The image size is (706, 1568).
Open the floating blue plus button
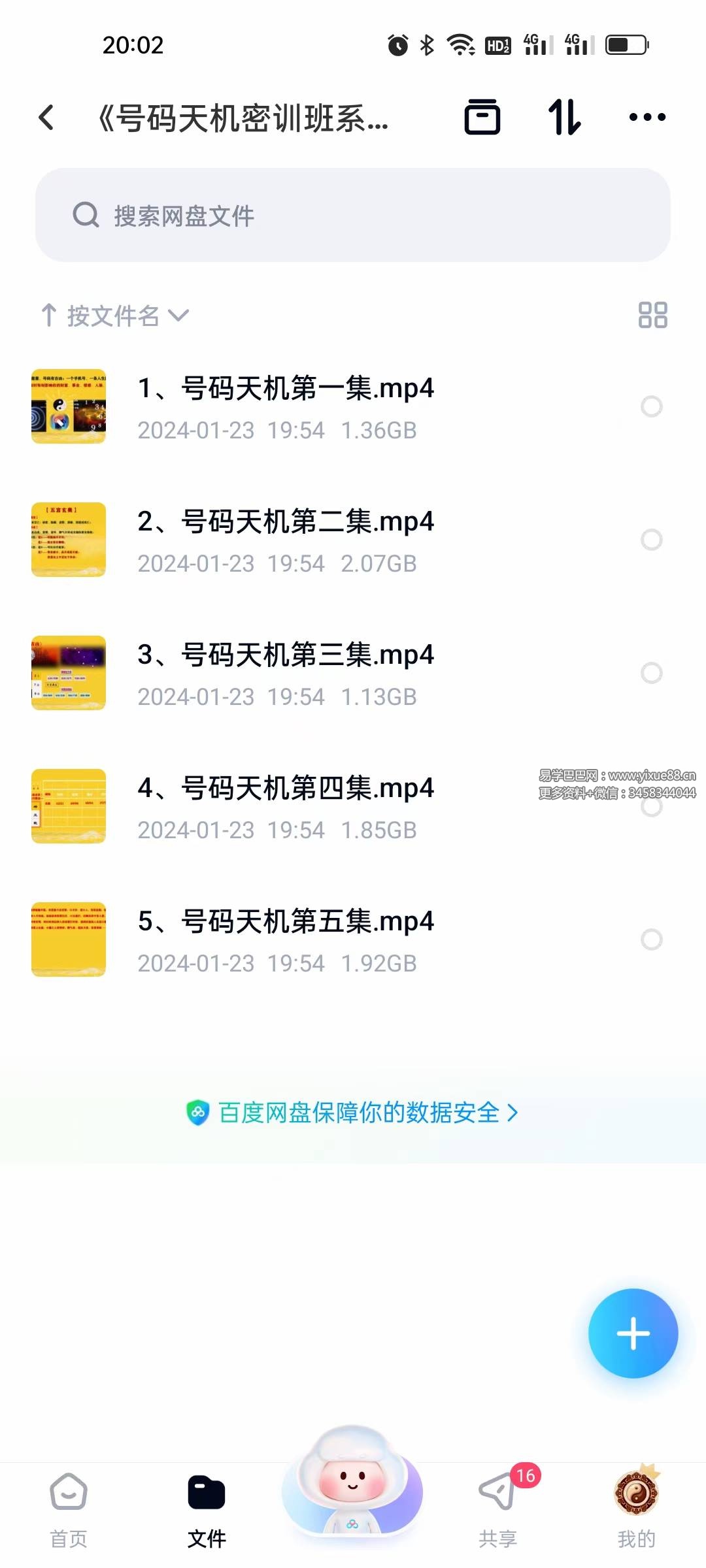(632, 1334)
